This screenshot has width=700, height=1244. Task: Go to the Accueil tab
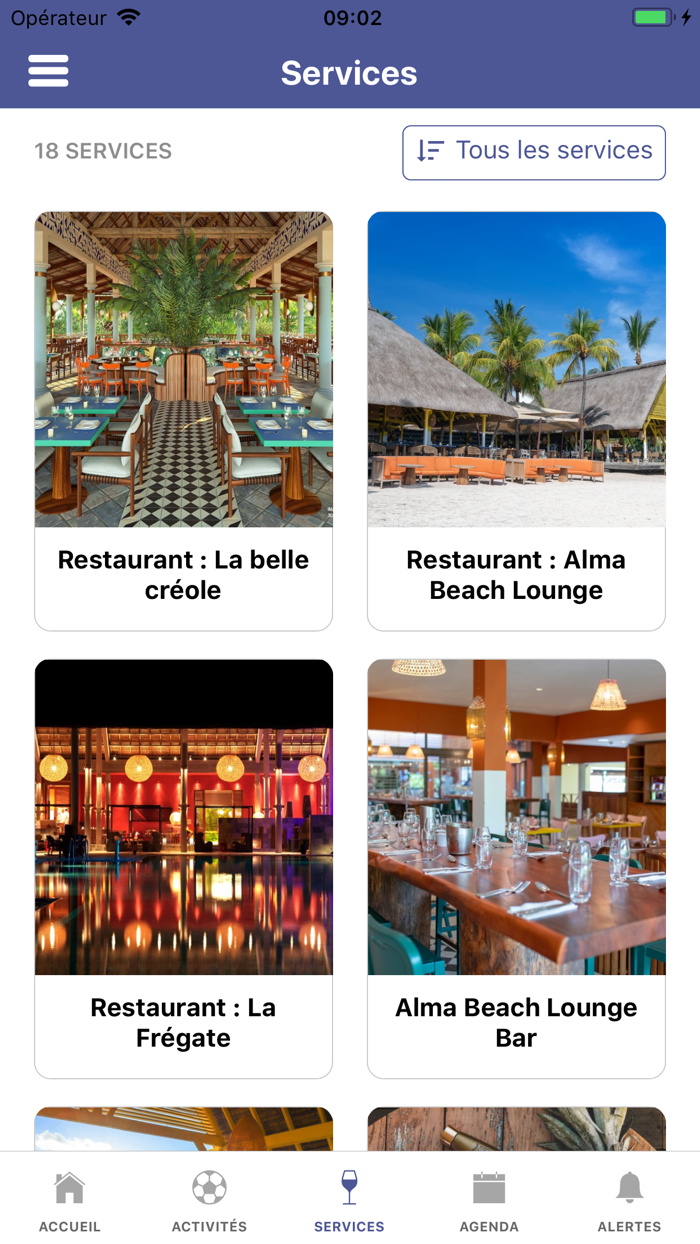click(70, 1200)
